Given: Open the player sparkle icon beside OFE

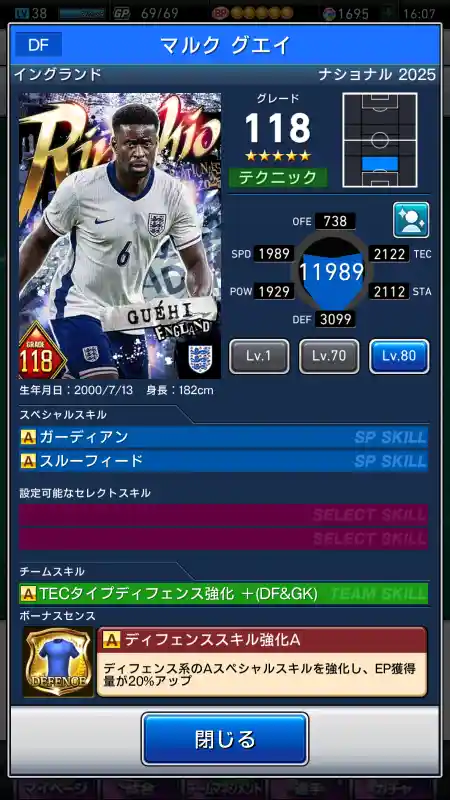Looking at the screenshot, I should point(411,220).
